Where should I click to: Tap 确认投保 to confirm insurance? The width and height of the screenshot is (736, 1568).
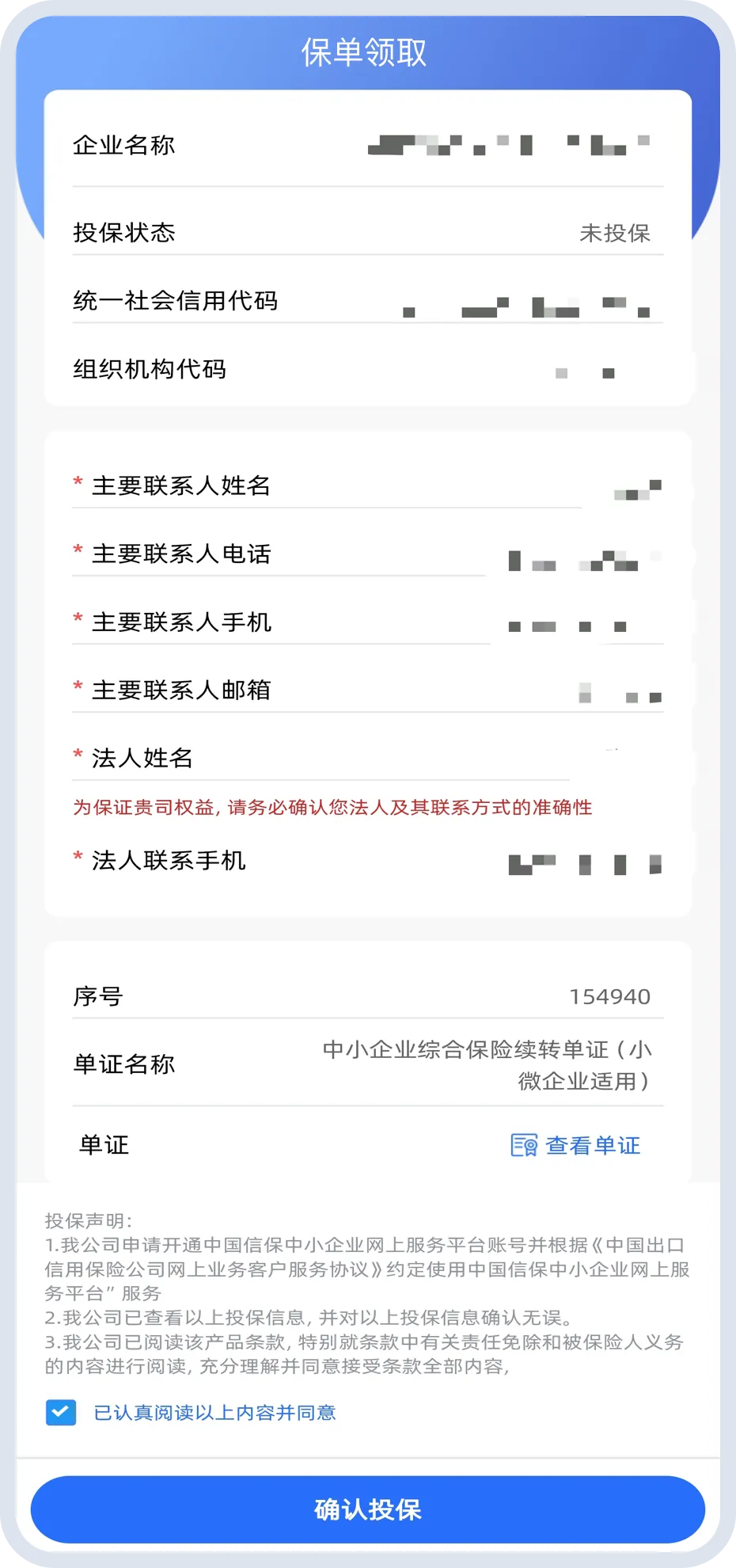pyautogui.click(x=368, y=1509)
